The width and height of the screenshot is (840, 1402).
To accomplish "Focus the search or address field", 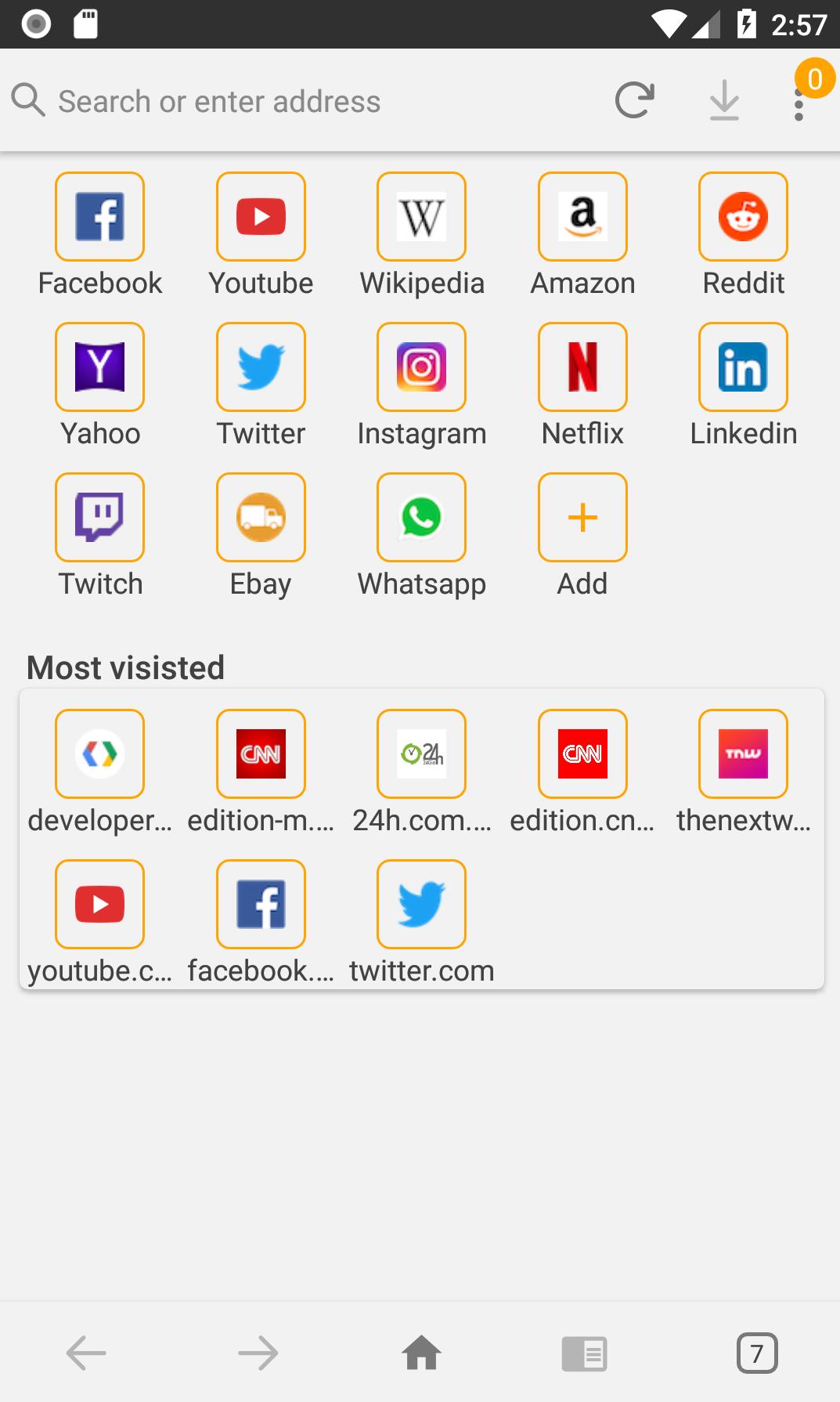I will pos(313,102).
